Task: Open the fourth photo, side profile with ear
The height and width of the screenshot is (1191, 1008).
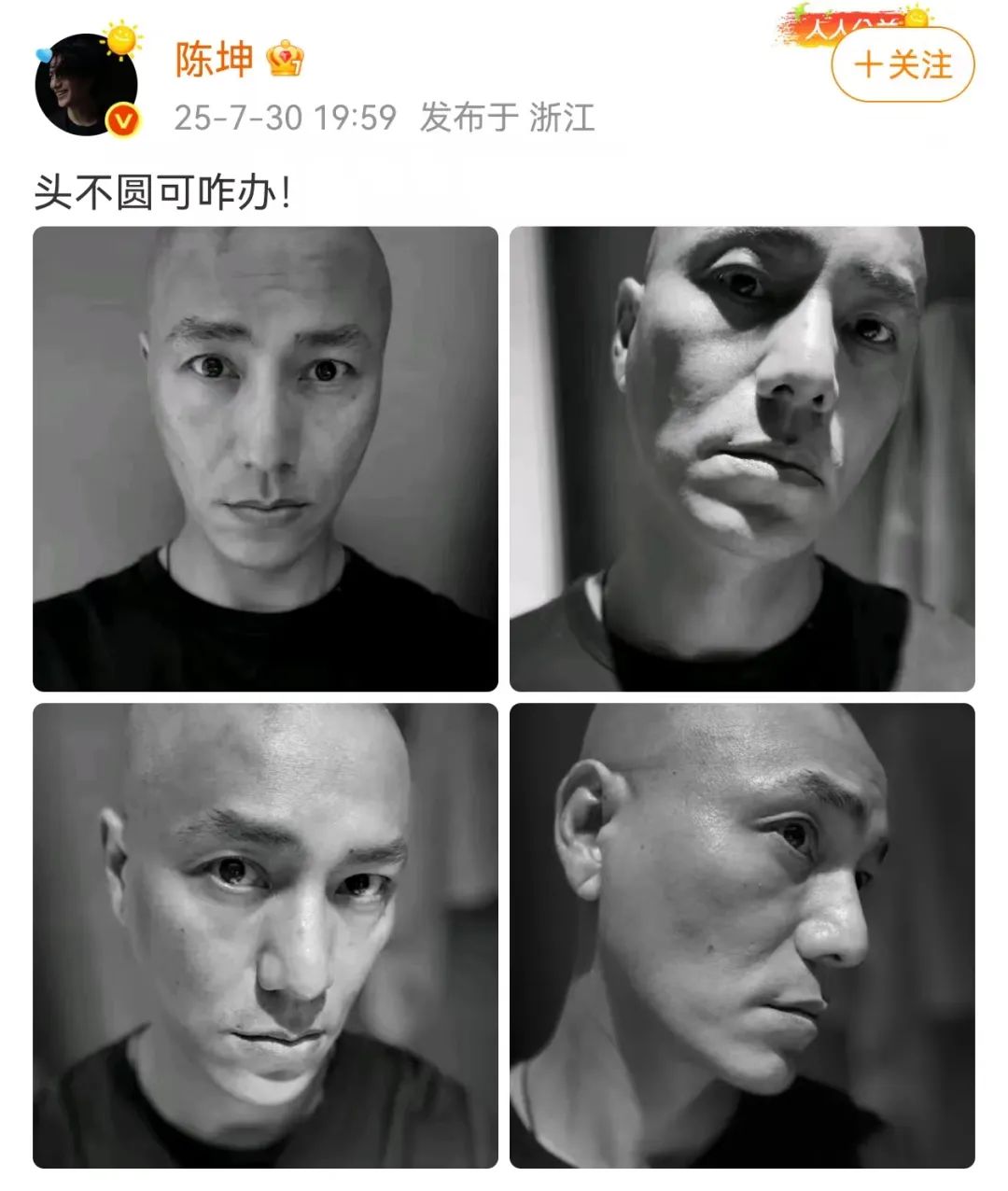Action: point(742,935)
